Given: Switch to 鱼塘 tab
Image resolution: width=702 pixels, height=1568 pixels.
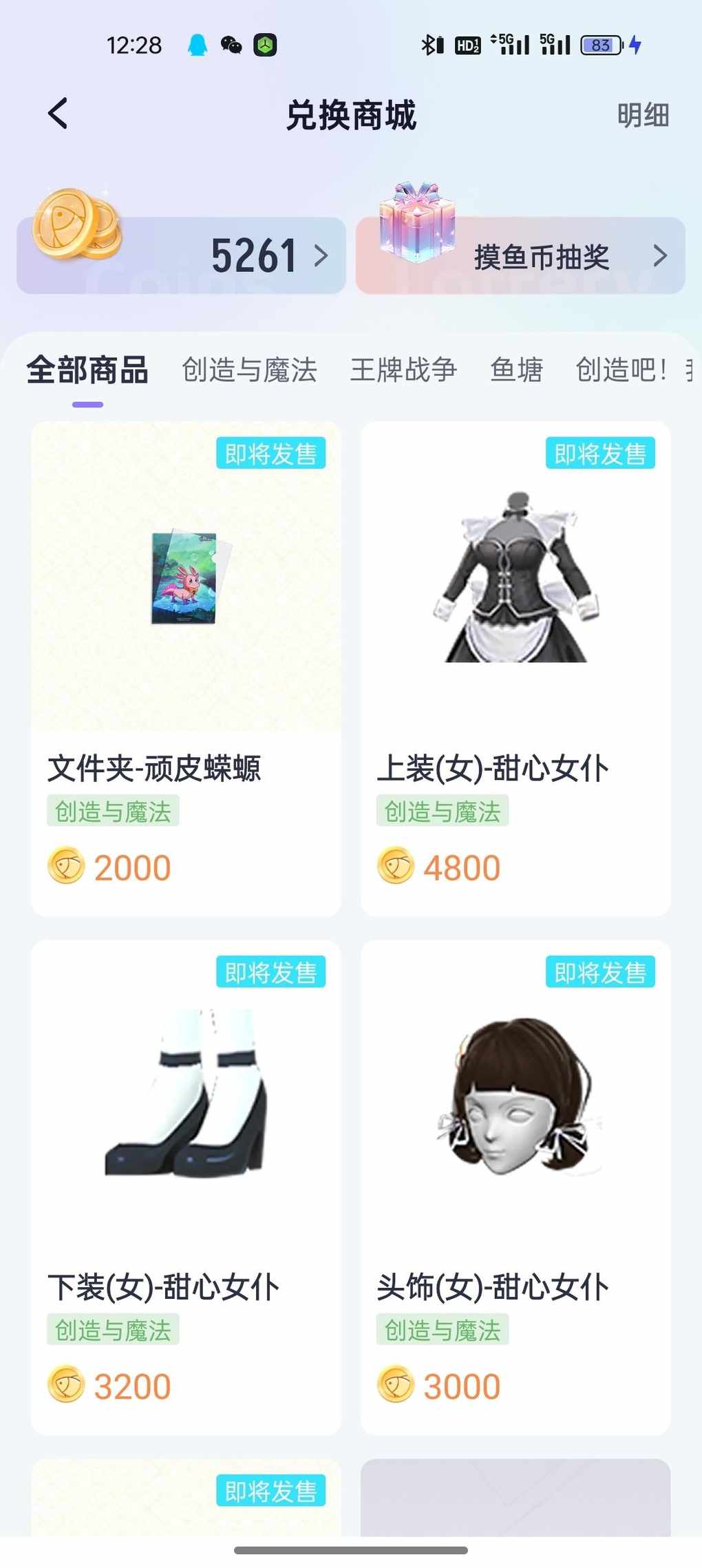Looking at the screenshot, I should [x=516, y=370].
